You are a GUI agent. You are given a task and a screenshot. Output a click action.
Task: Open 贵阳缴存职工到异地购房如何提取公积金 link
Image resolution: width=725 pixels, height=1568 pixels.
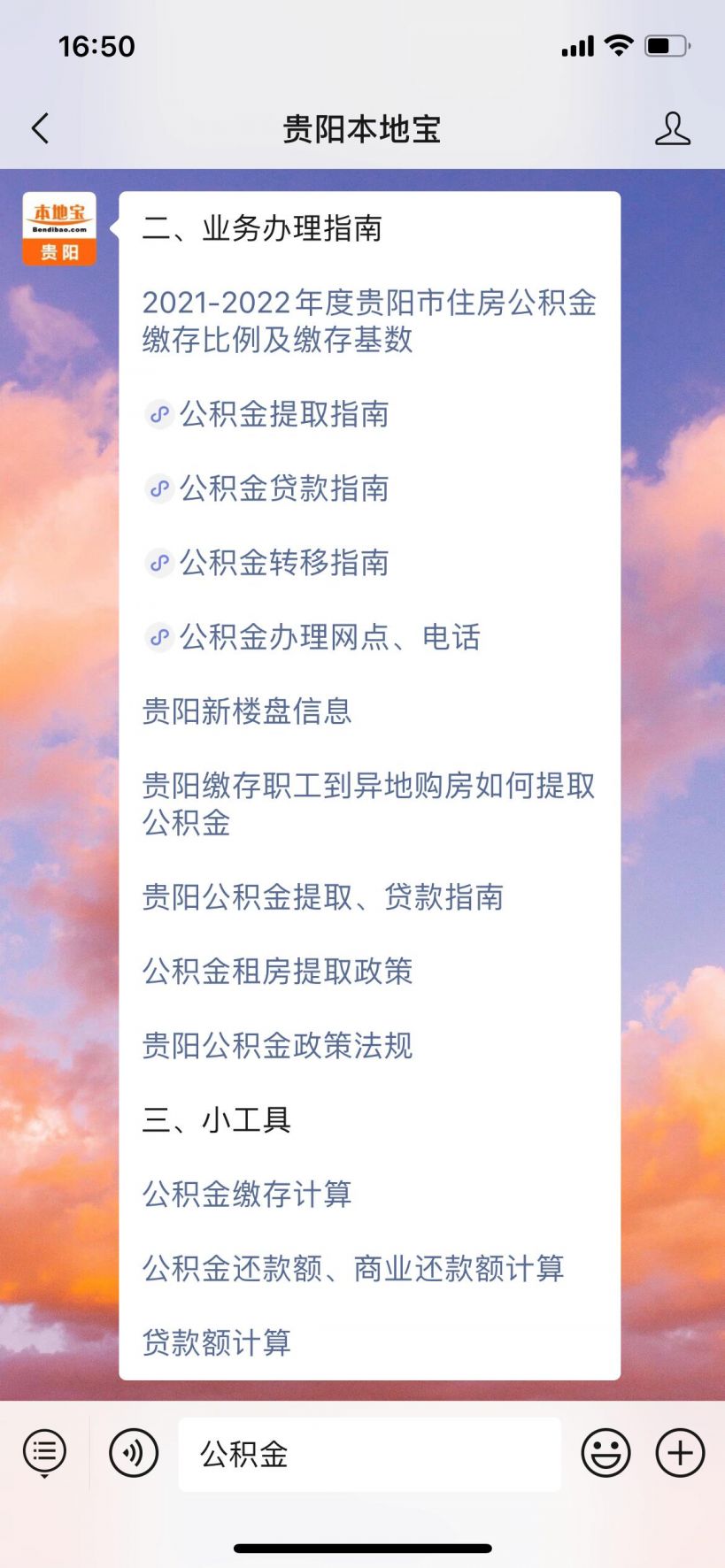tap(368, 803)
